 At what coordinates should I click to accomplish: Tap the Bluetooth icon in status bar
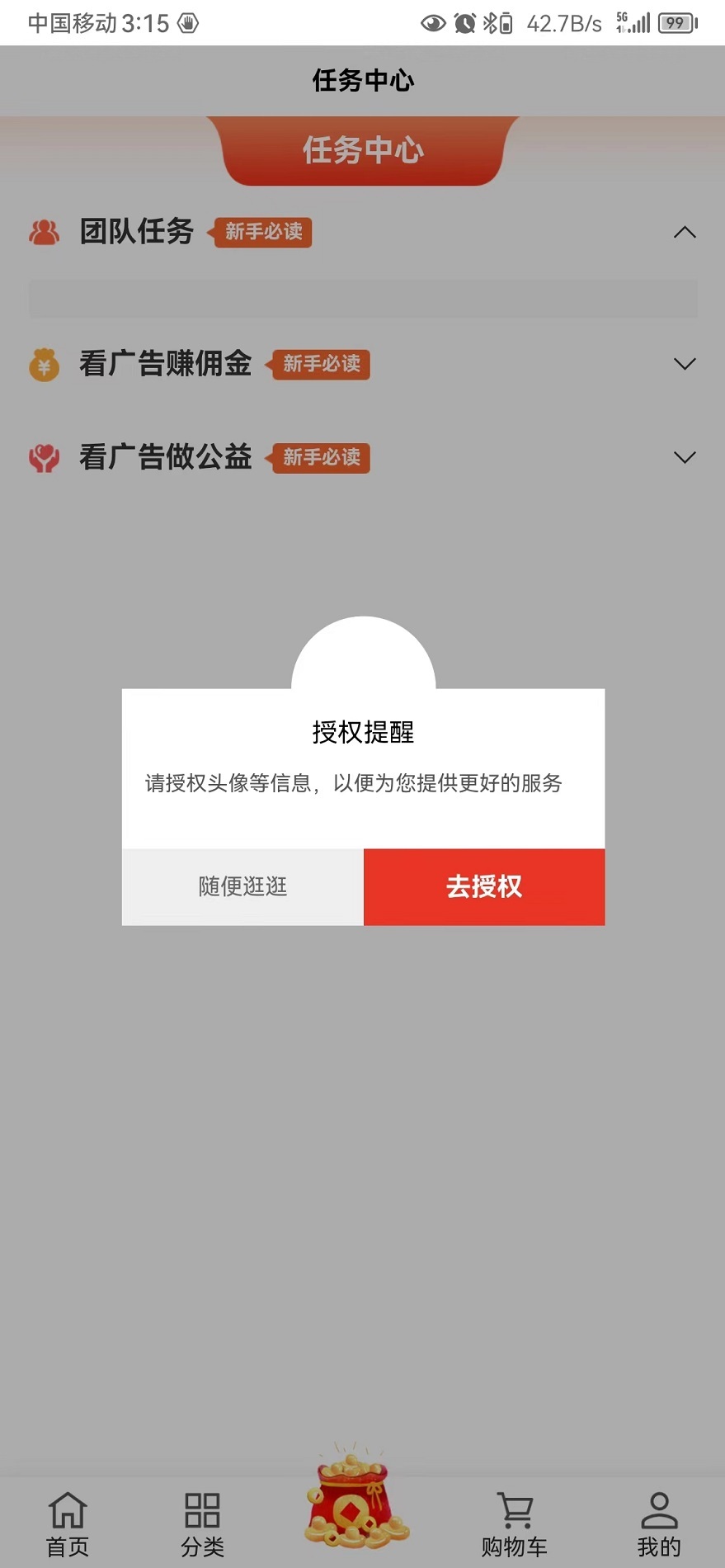click(x=489, y=23)
